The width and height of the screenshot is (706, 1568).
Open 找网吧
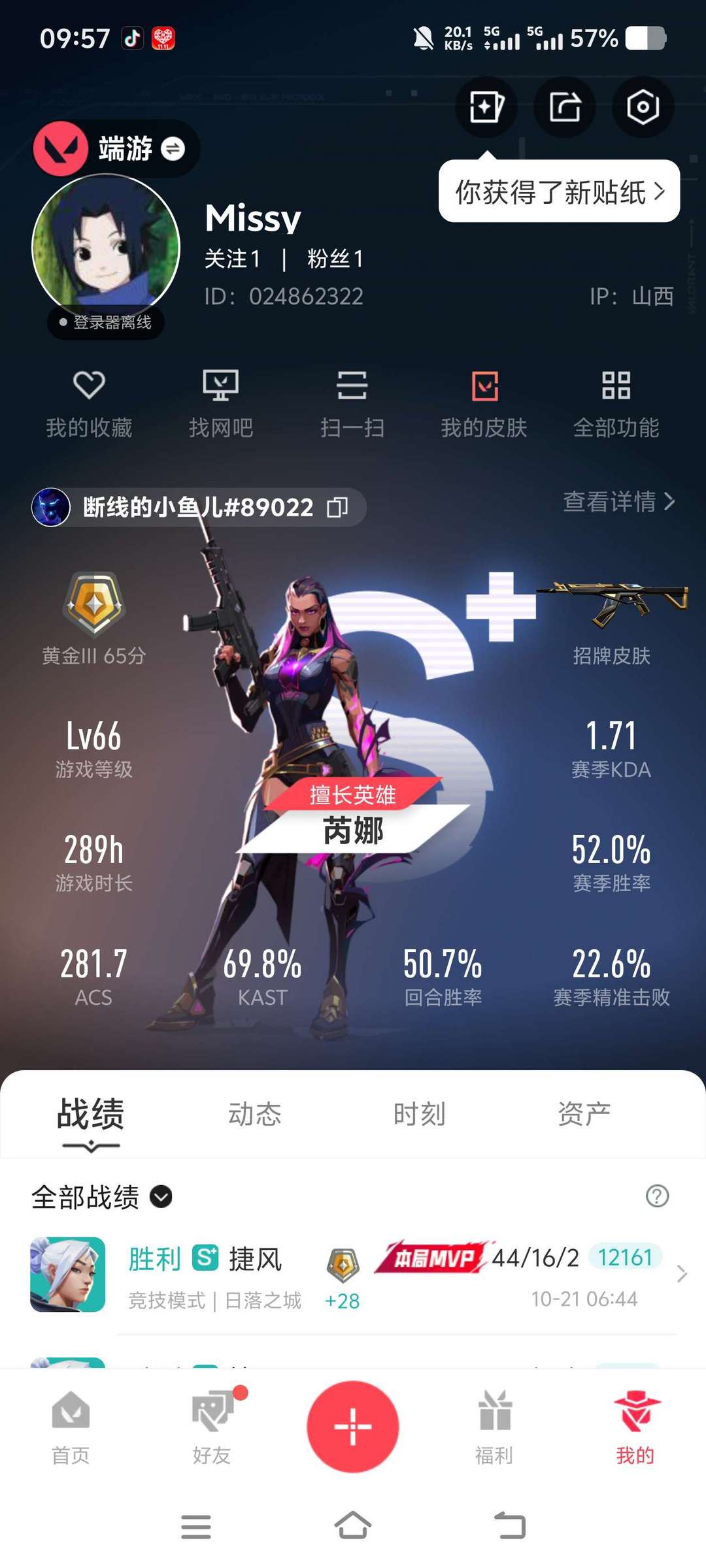(221, 404)
